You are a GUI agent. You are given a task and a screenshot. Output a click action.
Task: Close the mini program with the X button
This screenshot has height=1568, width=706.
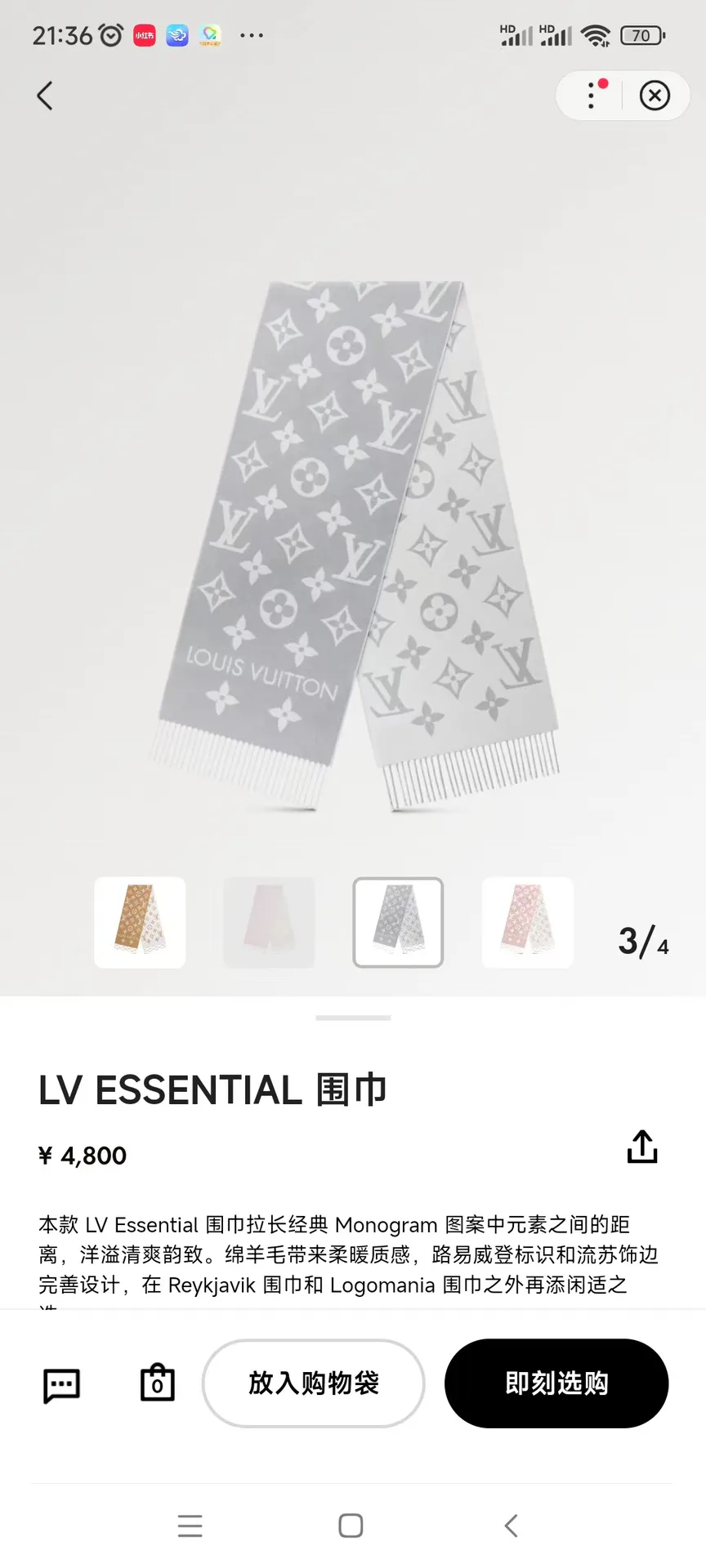(655, 96)
